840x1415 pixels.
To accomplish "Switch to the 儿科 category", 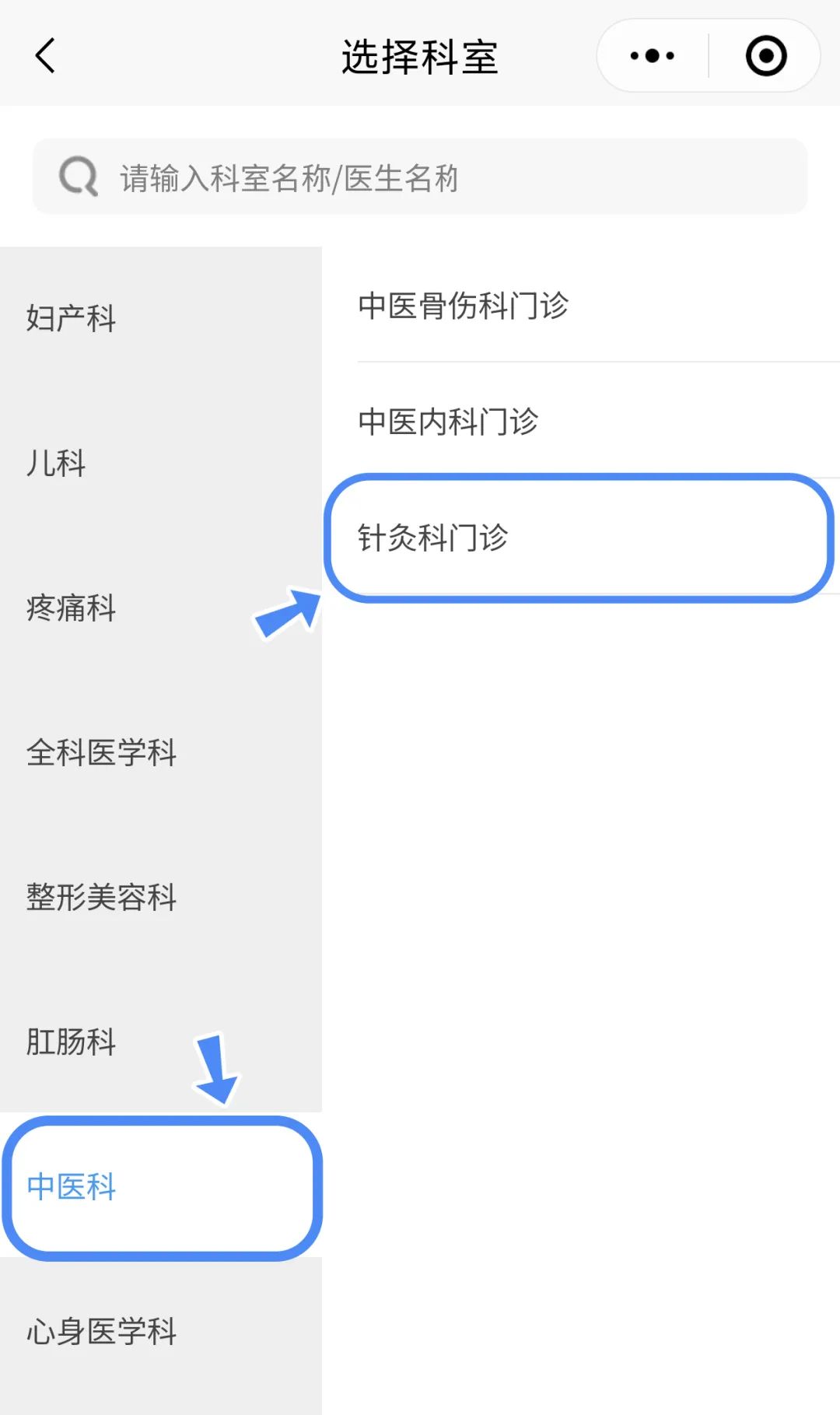I will [161, 464].
